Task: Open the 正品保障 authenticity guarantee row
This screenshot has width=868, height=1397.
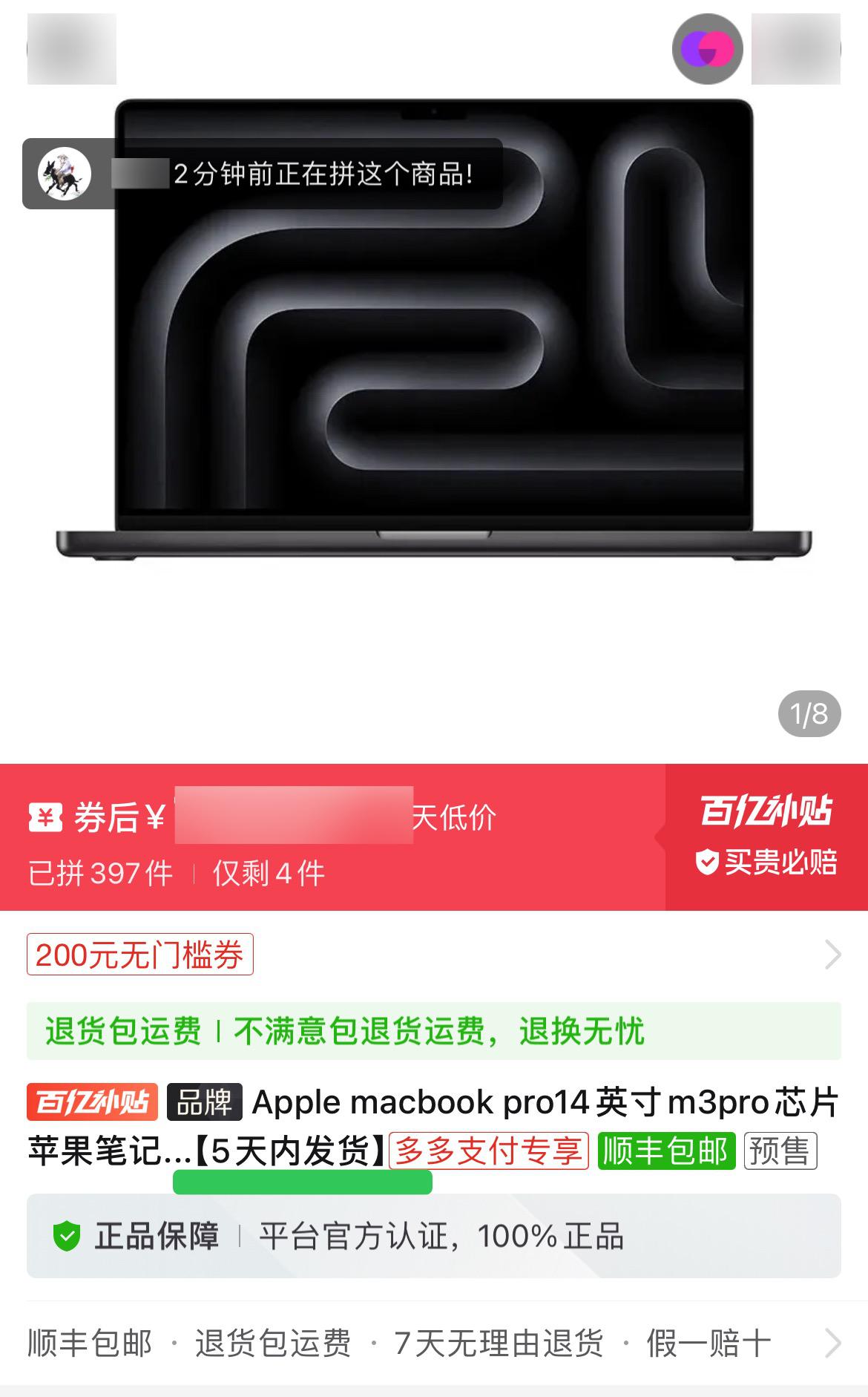Action: (x=434, y=1235)
